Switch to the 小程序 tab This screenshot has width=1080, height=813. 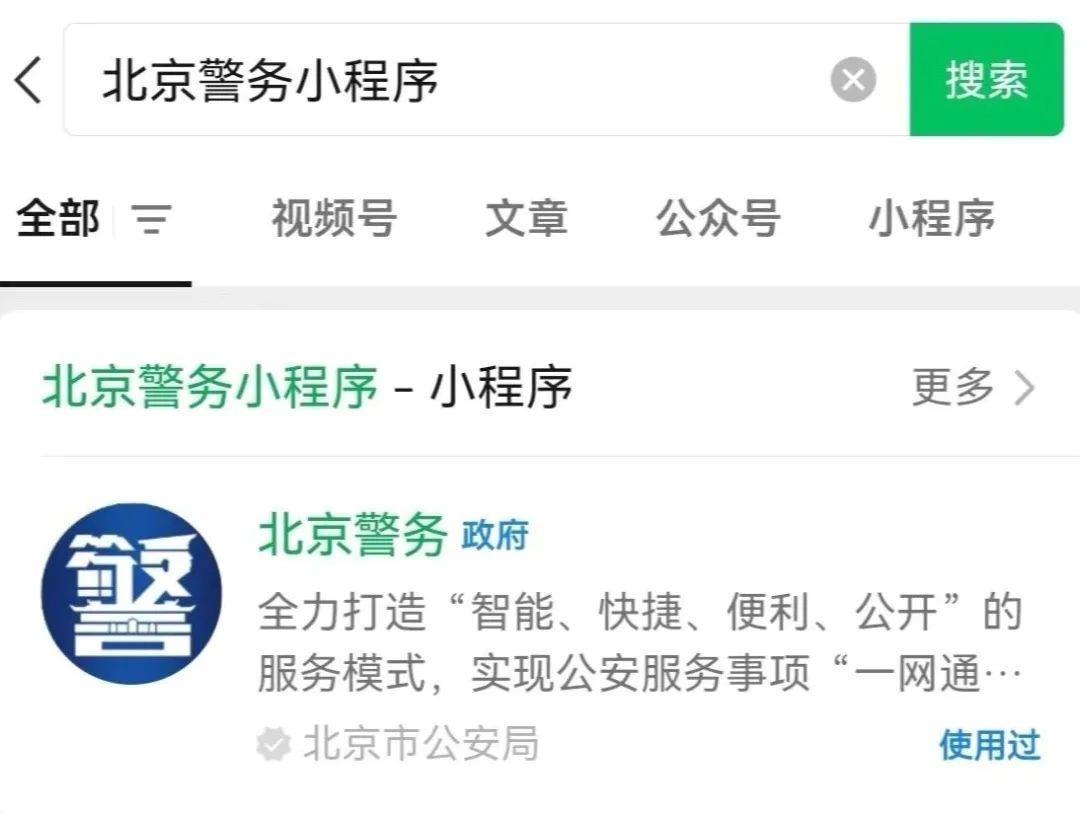coord(931,218)
